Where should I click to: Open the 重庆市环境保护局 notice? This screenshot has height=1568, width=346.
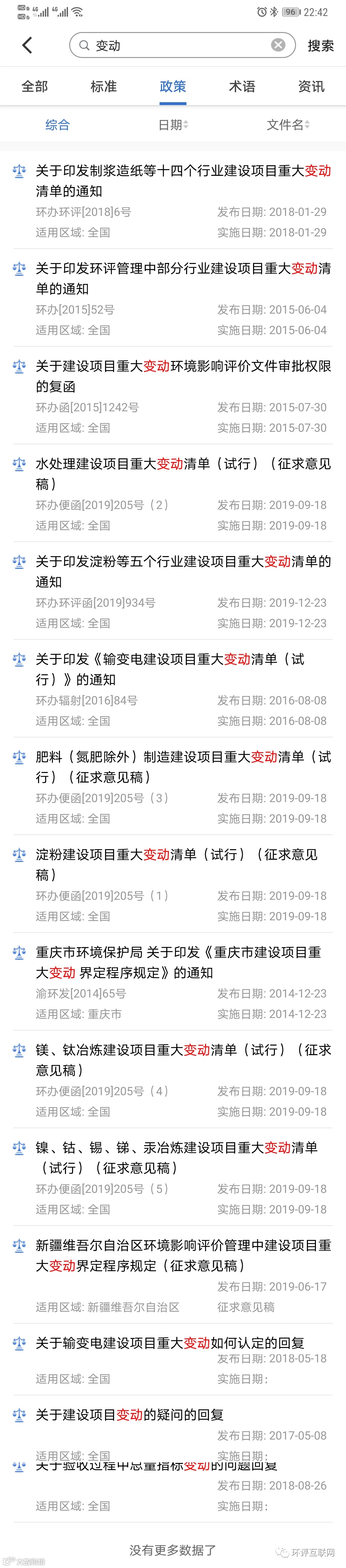tap(178, 962)
